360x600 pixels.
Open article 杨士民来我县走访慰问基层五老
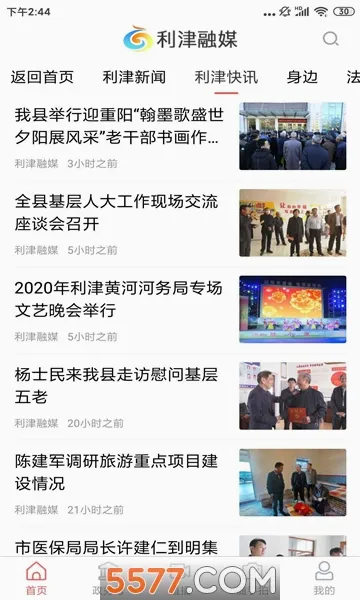[180, 396]
